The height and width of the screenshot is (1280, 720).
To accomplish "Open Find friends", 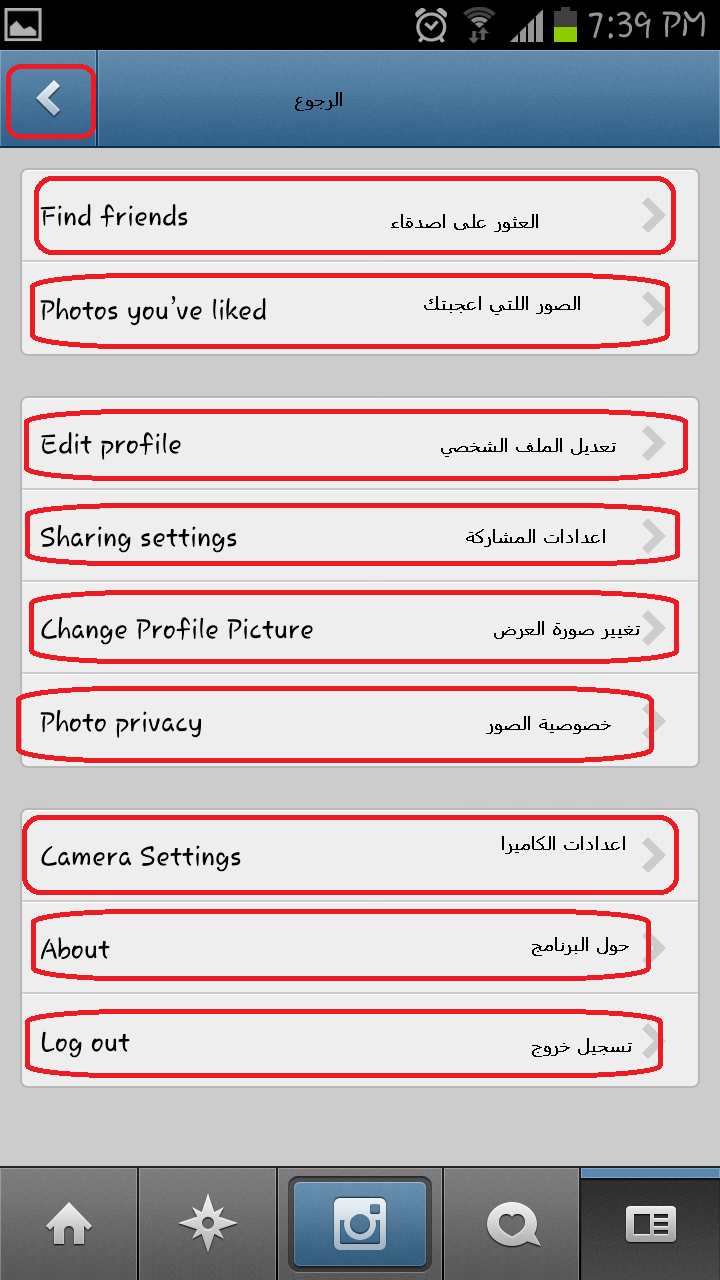I will pos(360,216).
